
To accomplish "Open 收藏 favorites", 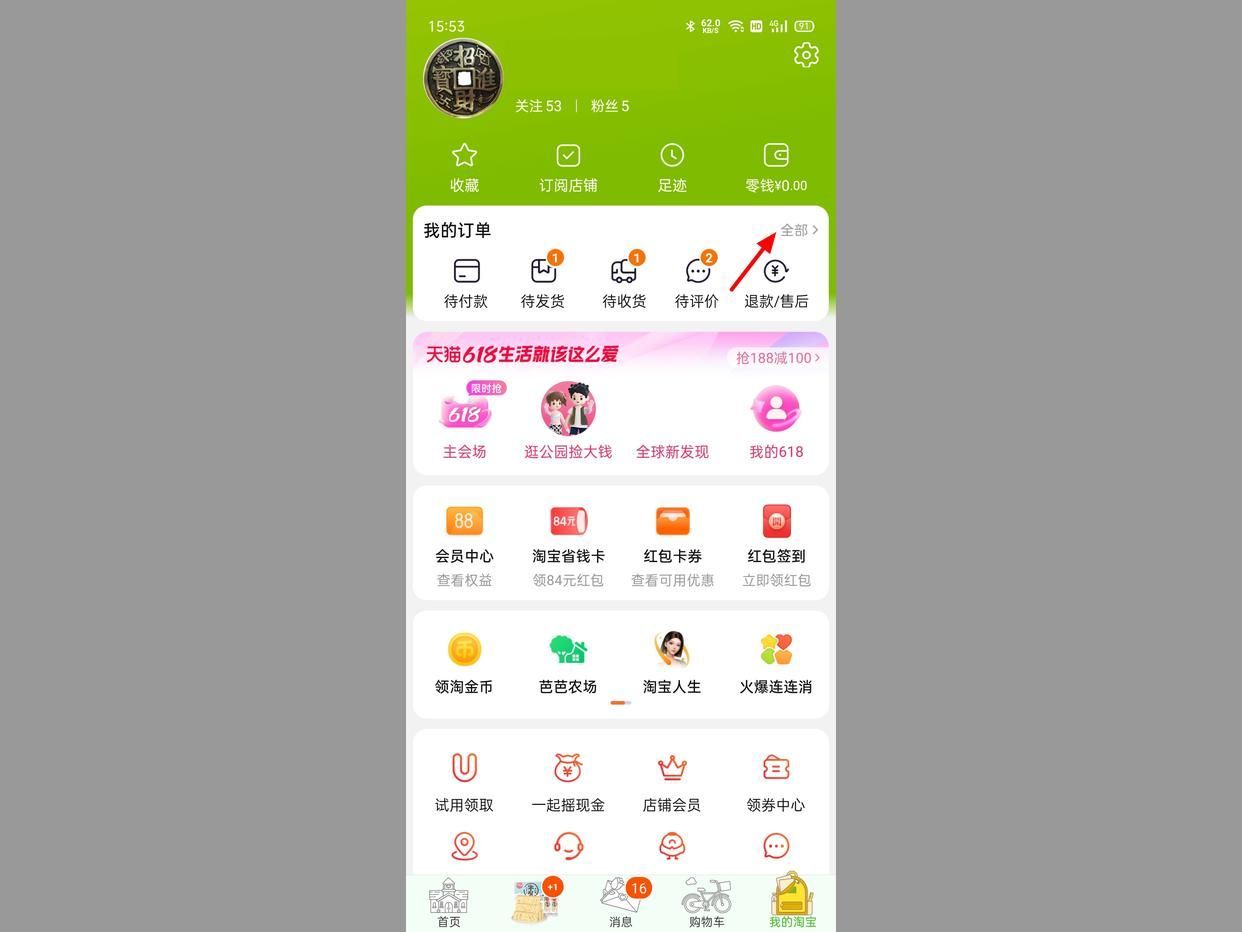I will (x=464, y=167).
